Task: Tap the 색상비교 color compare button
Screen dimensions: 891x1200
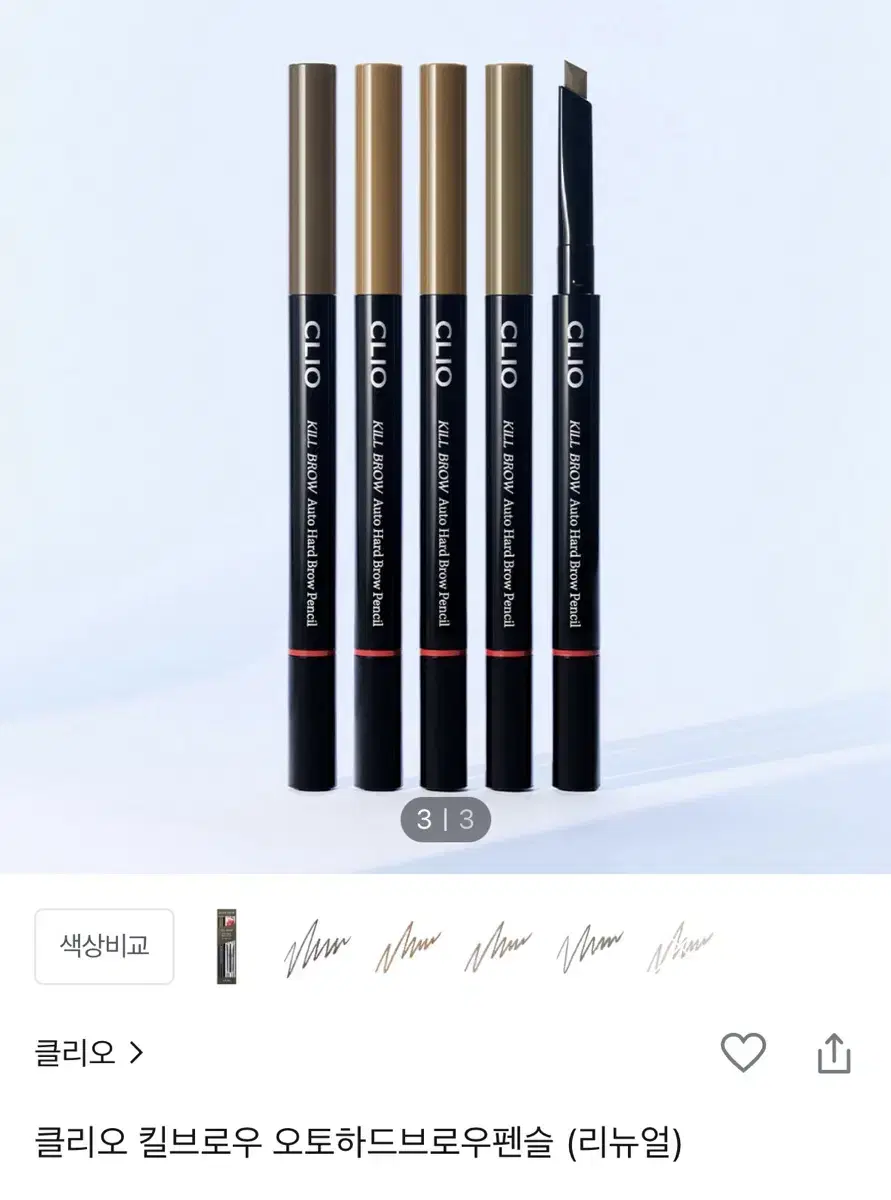Action: pyautogui.click(x=105, y=946)
